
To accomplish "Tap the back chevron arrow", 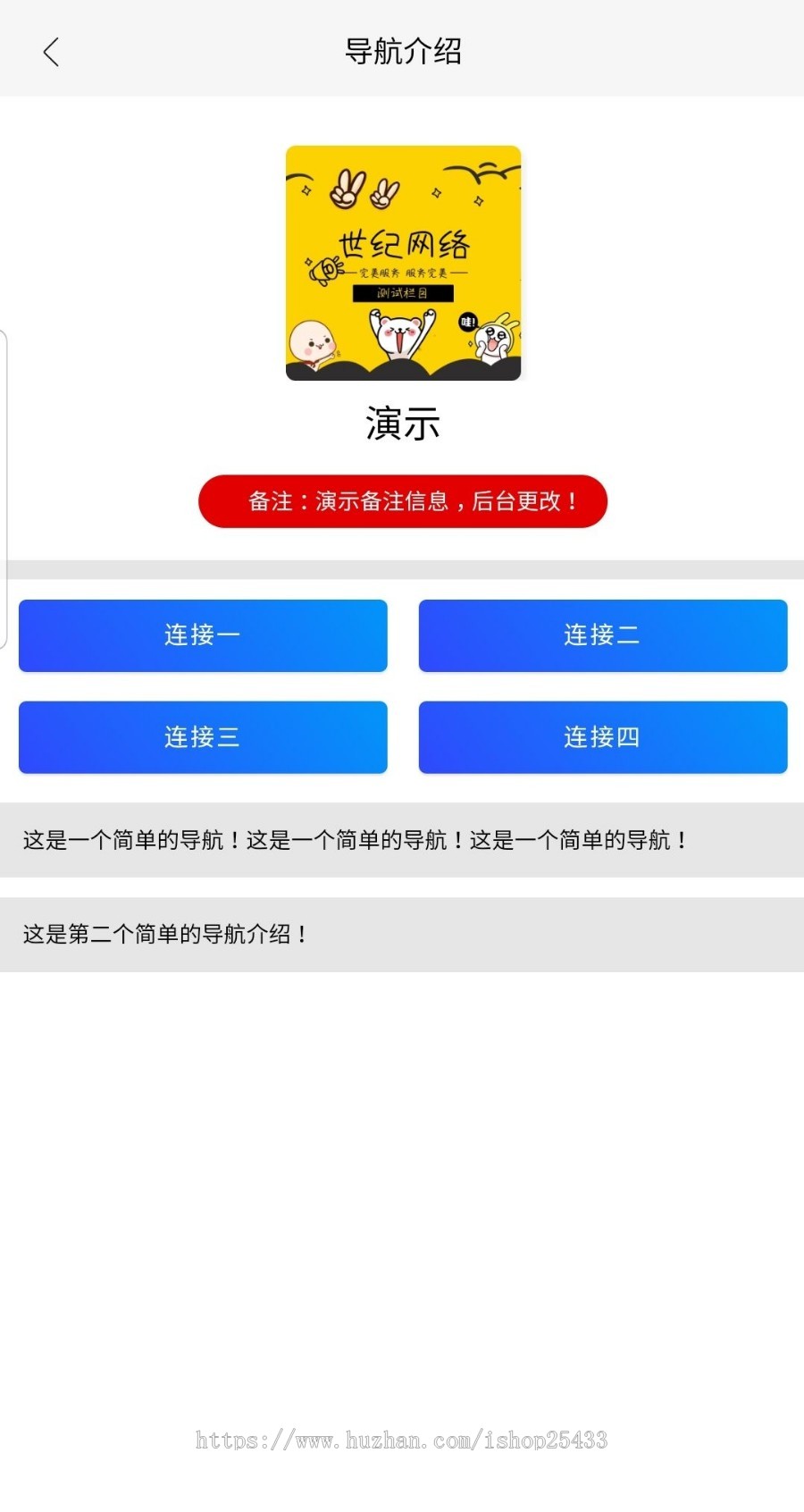I will (x=51, y=52).
